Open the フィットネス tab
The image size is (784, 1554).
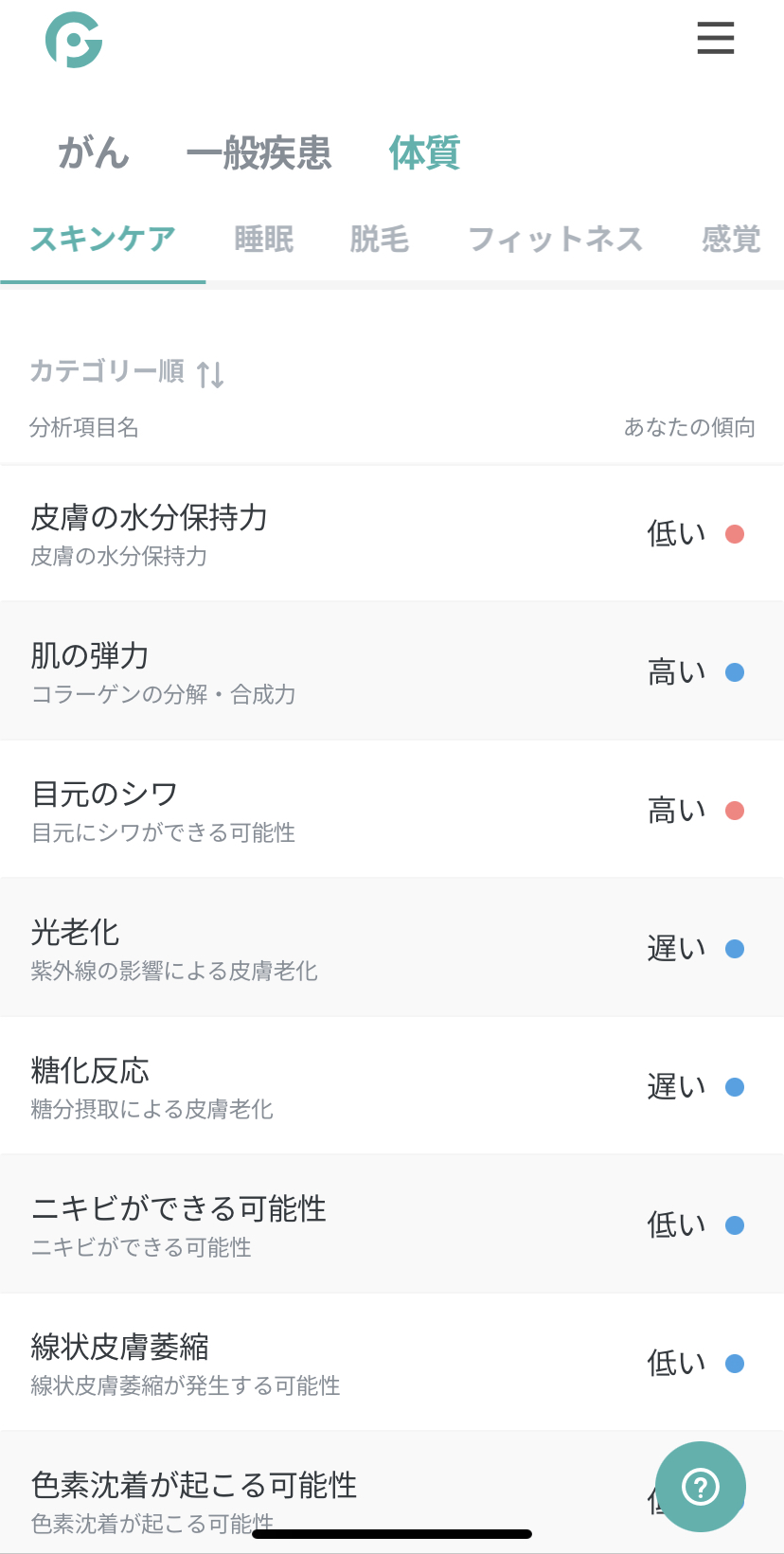point(556,239)
